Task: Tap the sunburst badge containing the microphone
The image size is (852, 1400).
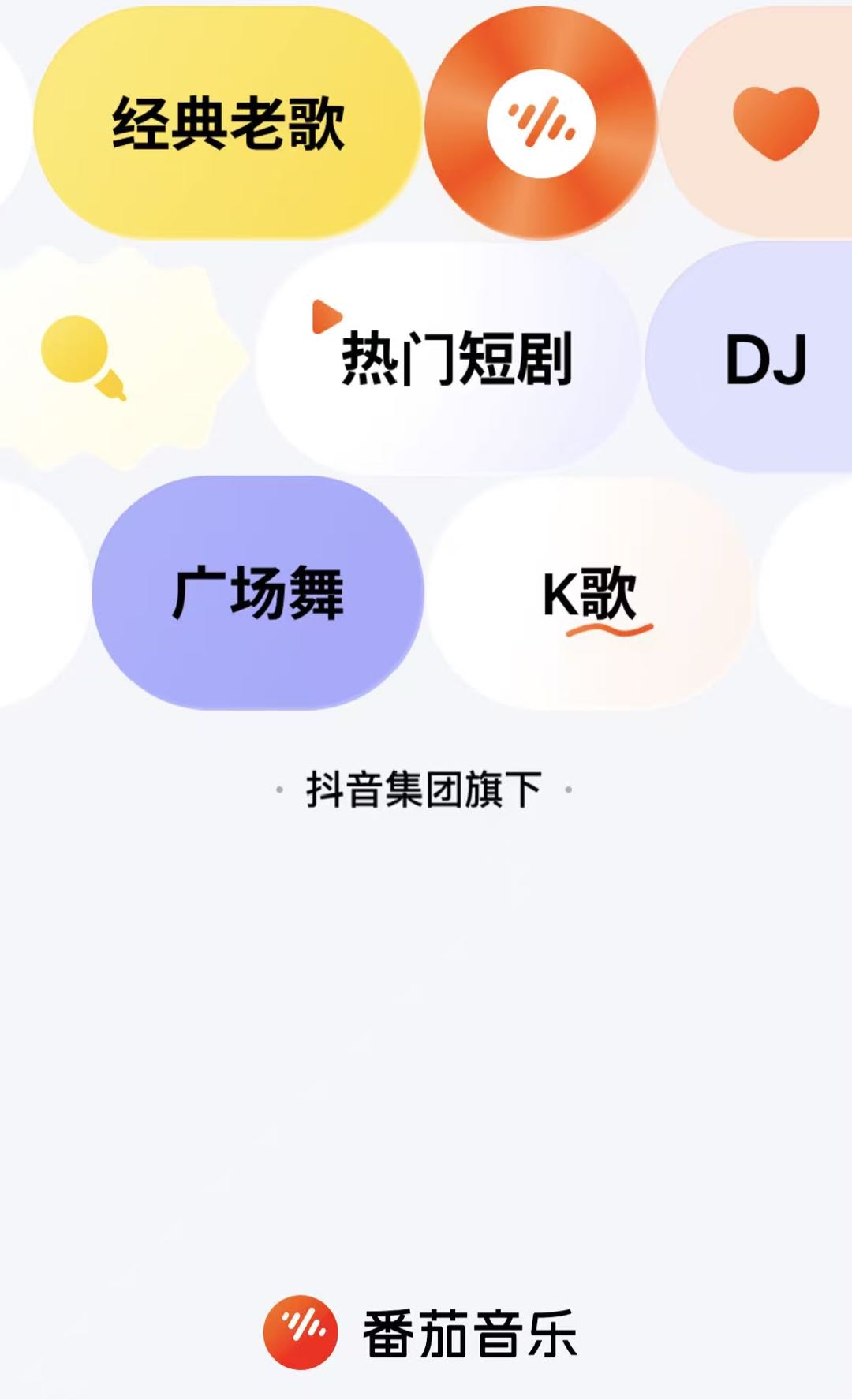Action: click(122, 359)
